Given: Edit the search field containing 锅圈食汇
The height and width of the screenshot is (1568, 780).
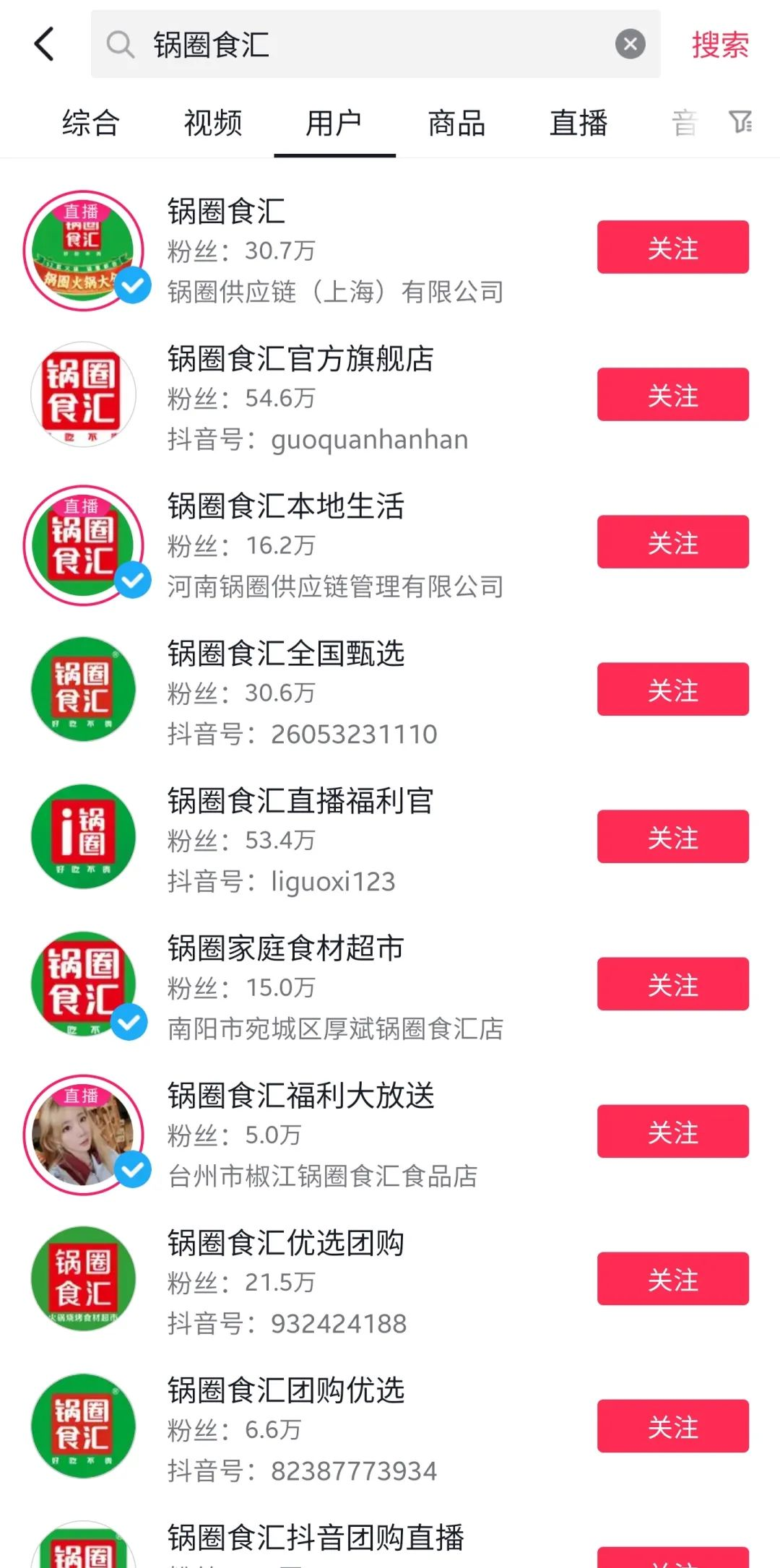Looking at the screenshot, I should coord(361,45).
